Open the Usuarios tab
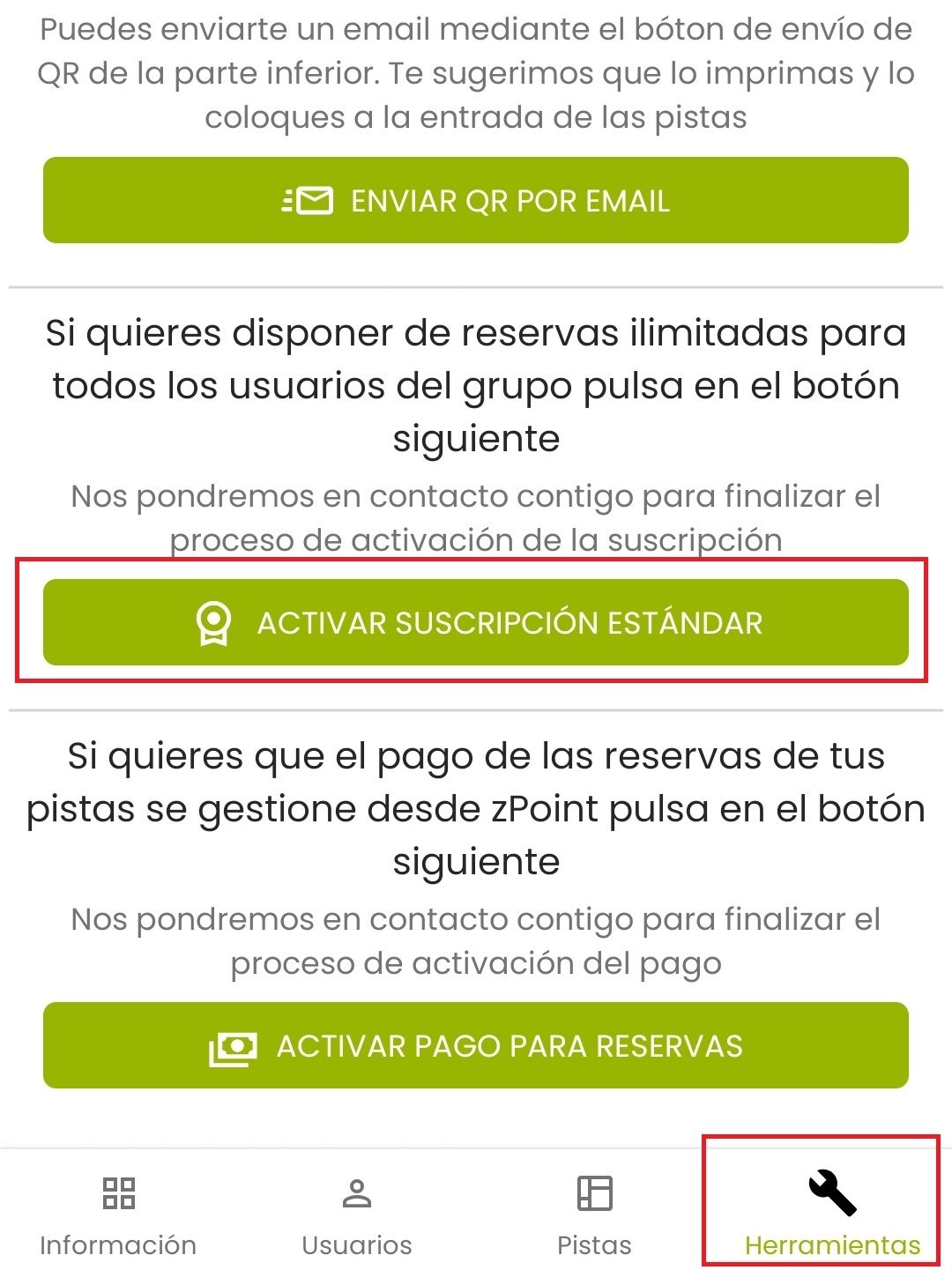This screenshot has height=1270, width=952. 357,1214
